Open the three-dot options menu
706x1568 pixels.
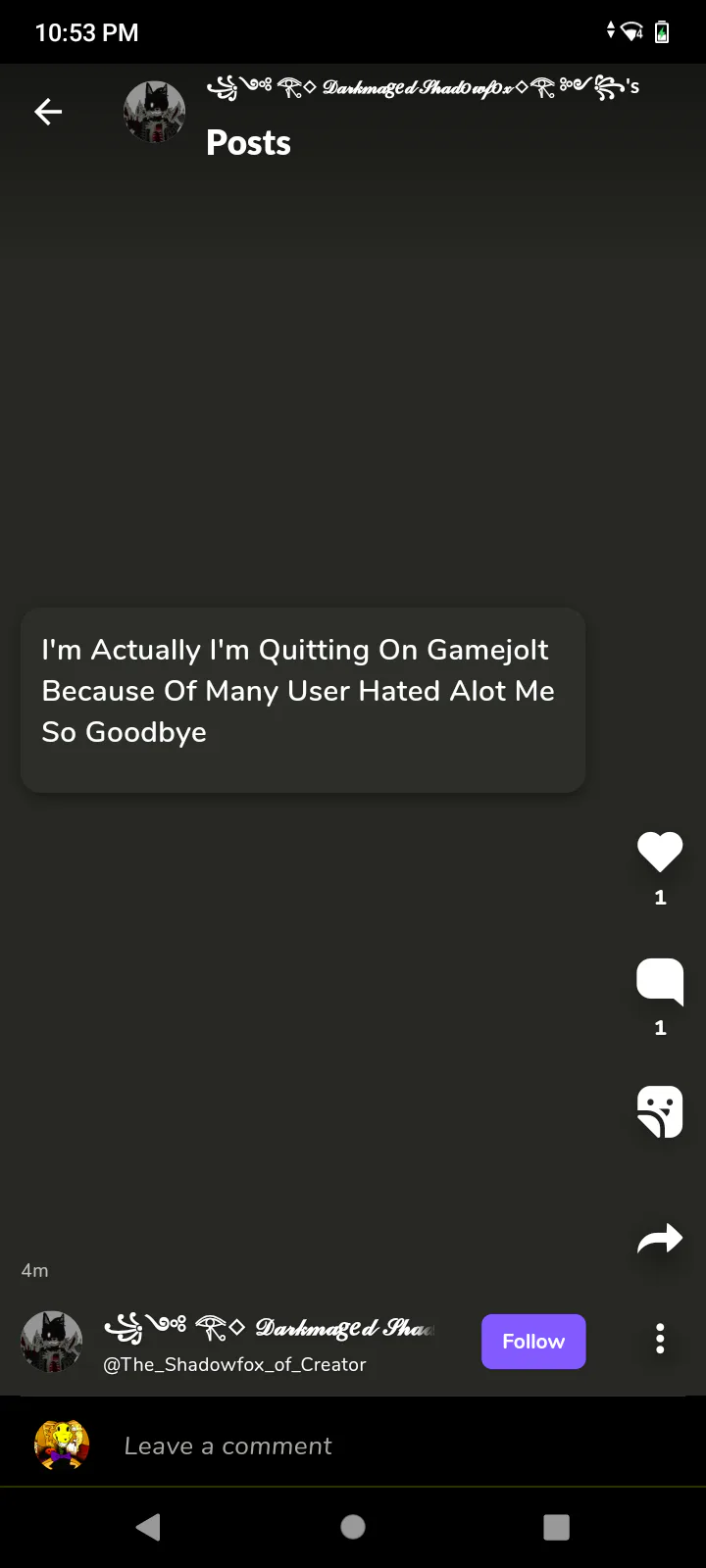tap(660, 1339)
